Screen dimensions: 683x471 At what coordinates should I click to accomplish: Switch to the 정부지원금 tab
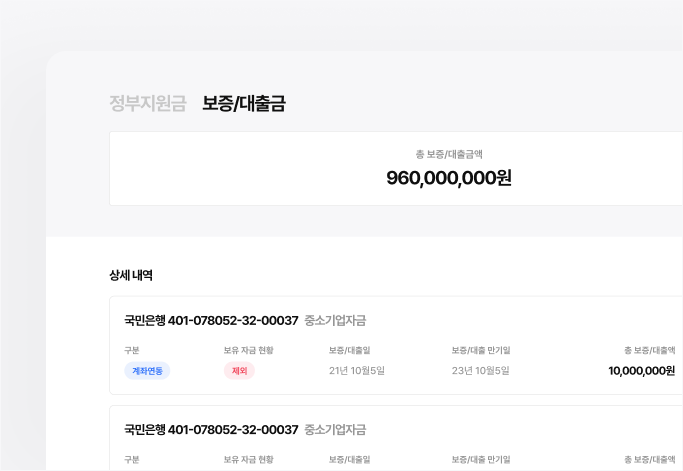click(x=148, y=103)
